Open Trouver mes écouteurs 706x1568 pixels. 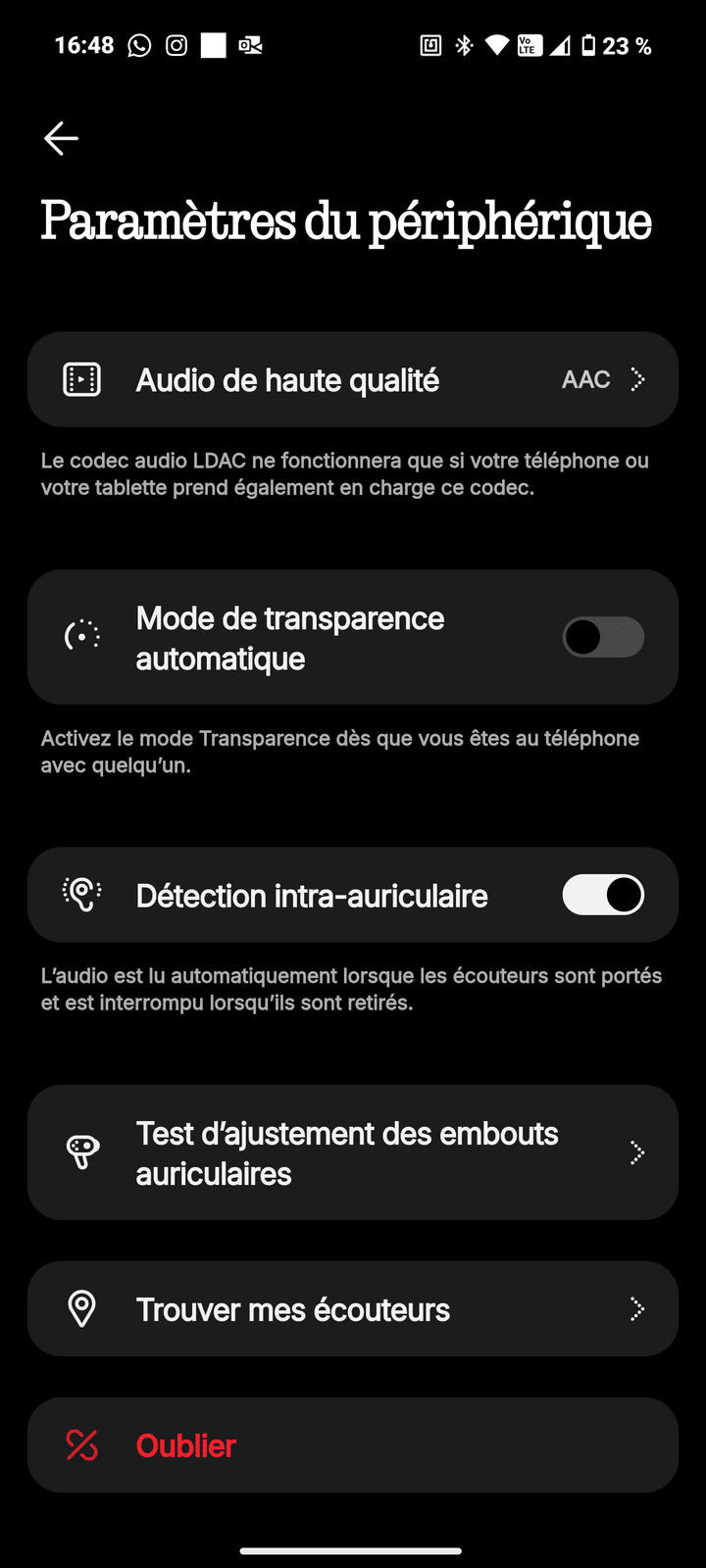(353, 1309)
